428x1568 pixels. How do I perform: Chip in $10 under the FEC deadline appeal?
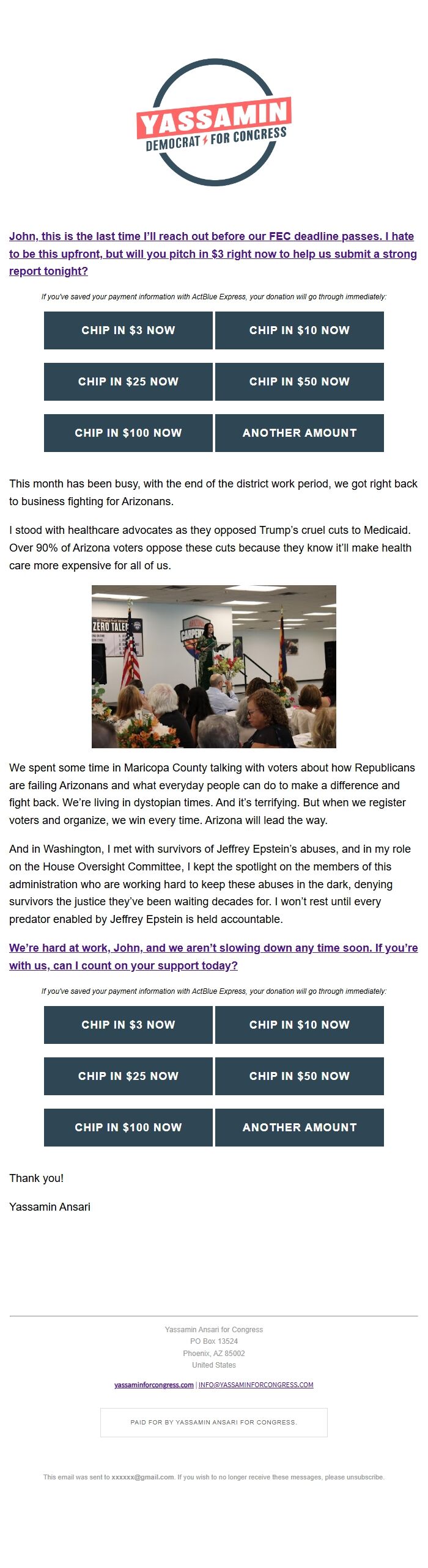pyautogui.click(x=299, y=330)
